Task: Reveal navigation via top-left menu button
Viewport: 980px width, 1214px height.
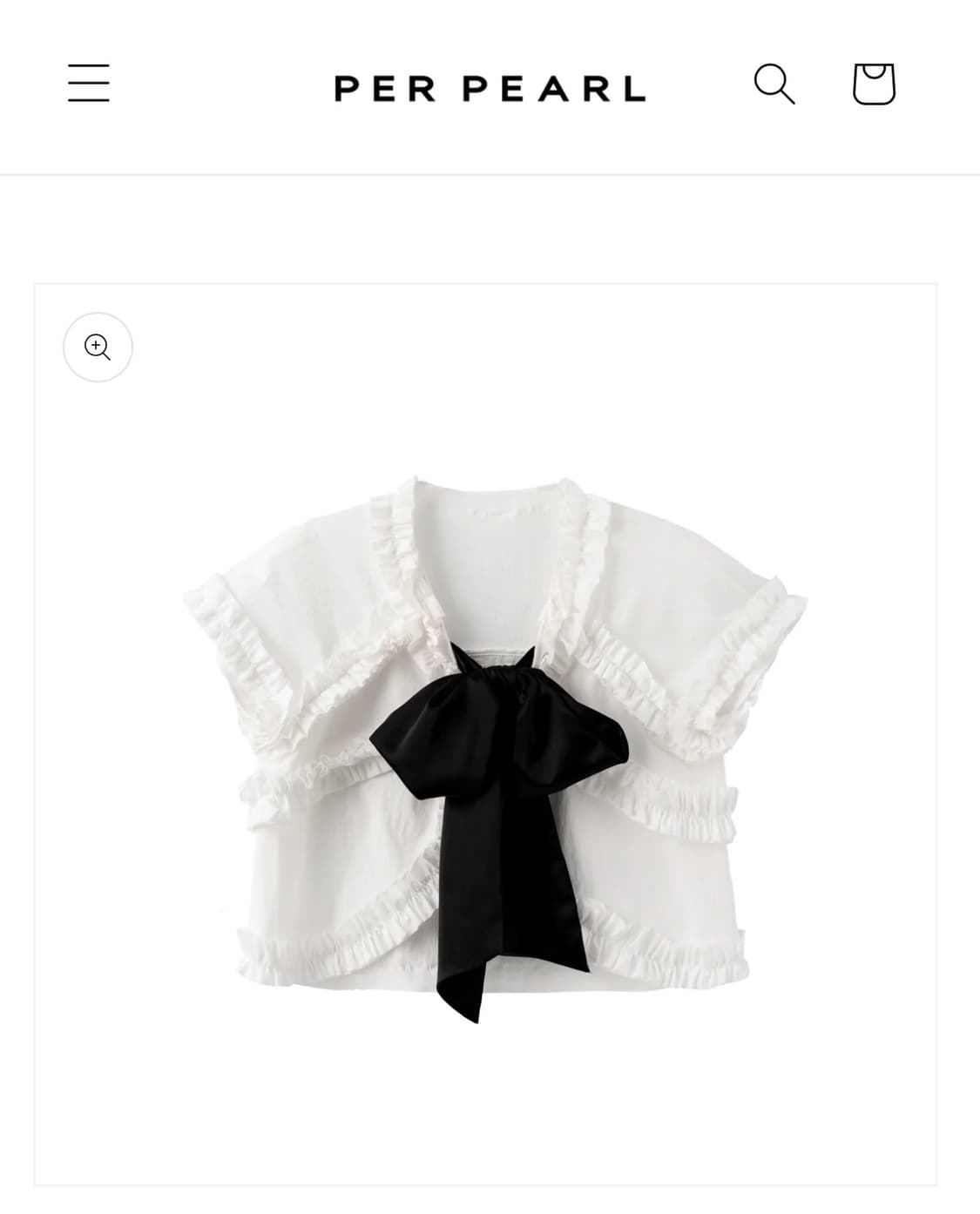Action: 88,84
